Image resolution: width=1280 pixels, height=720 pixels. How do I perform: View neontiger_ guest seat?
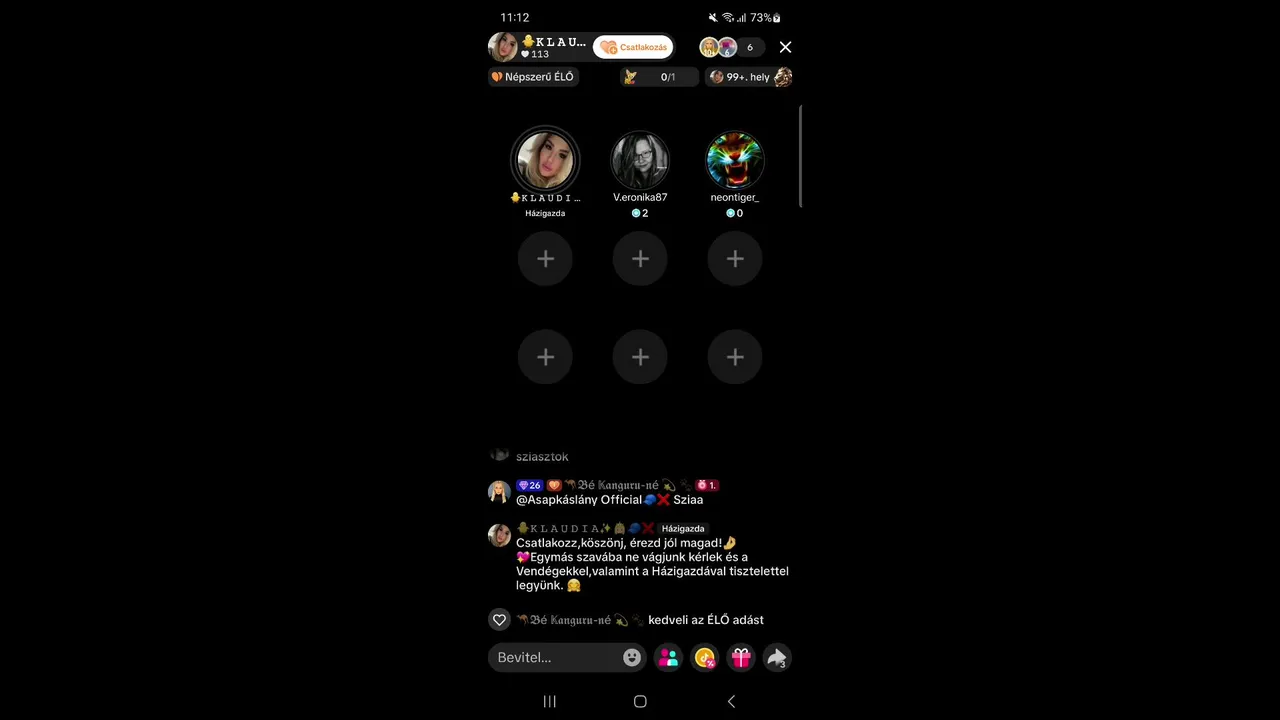click(x=735, y=160)
